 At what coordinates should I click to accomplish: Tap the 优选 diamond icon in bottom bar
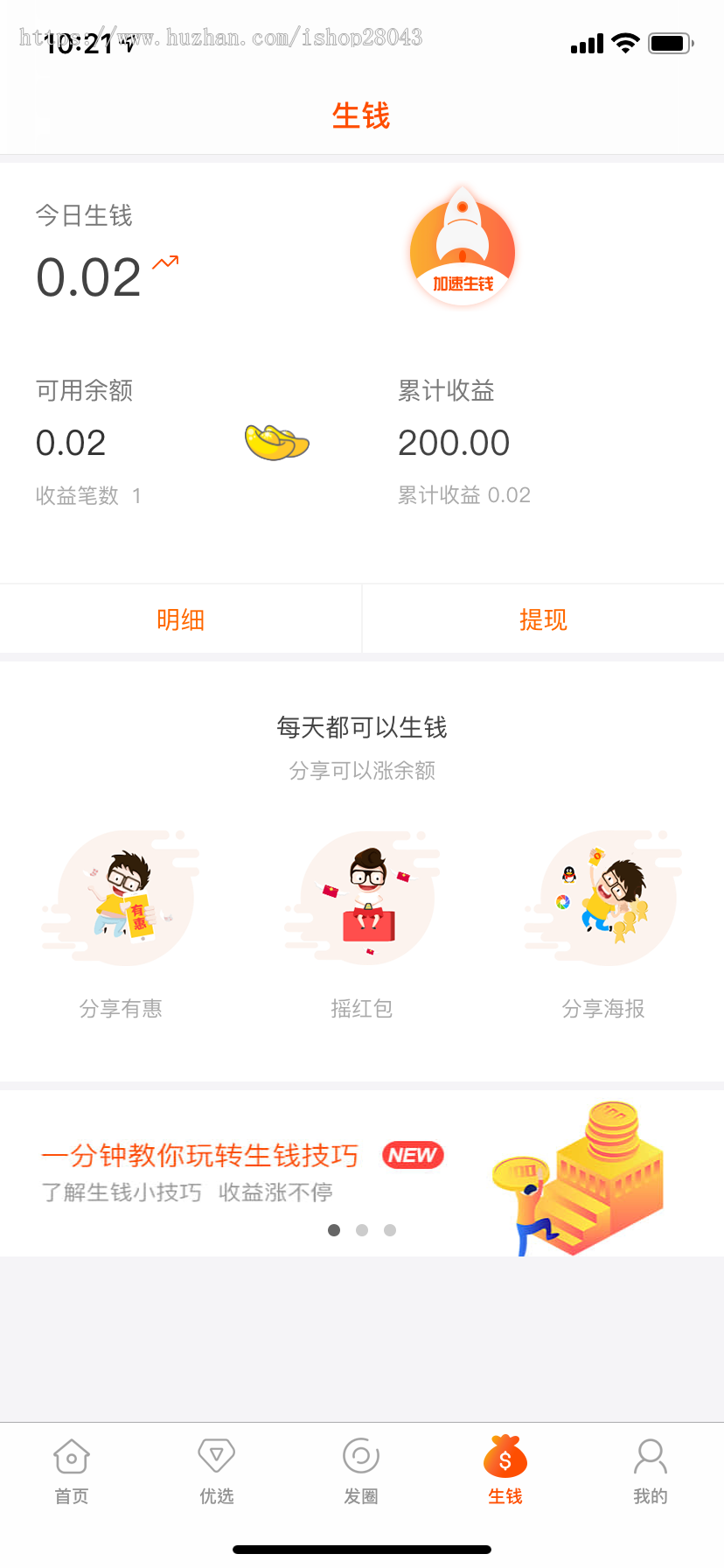pyautogui.click(x=216, y=1455)
